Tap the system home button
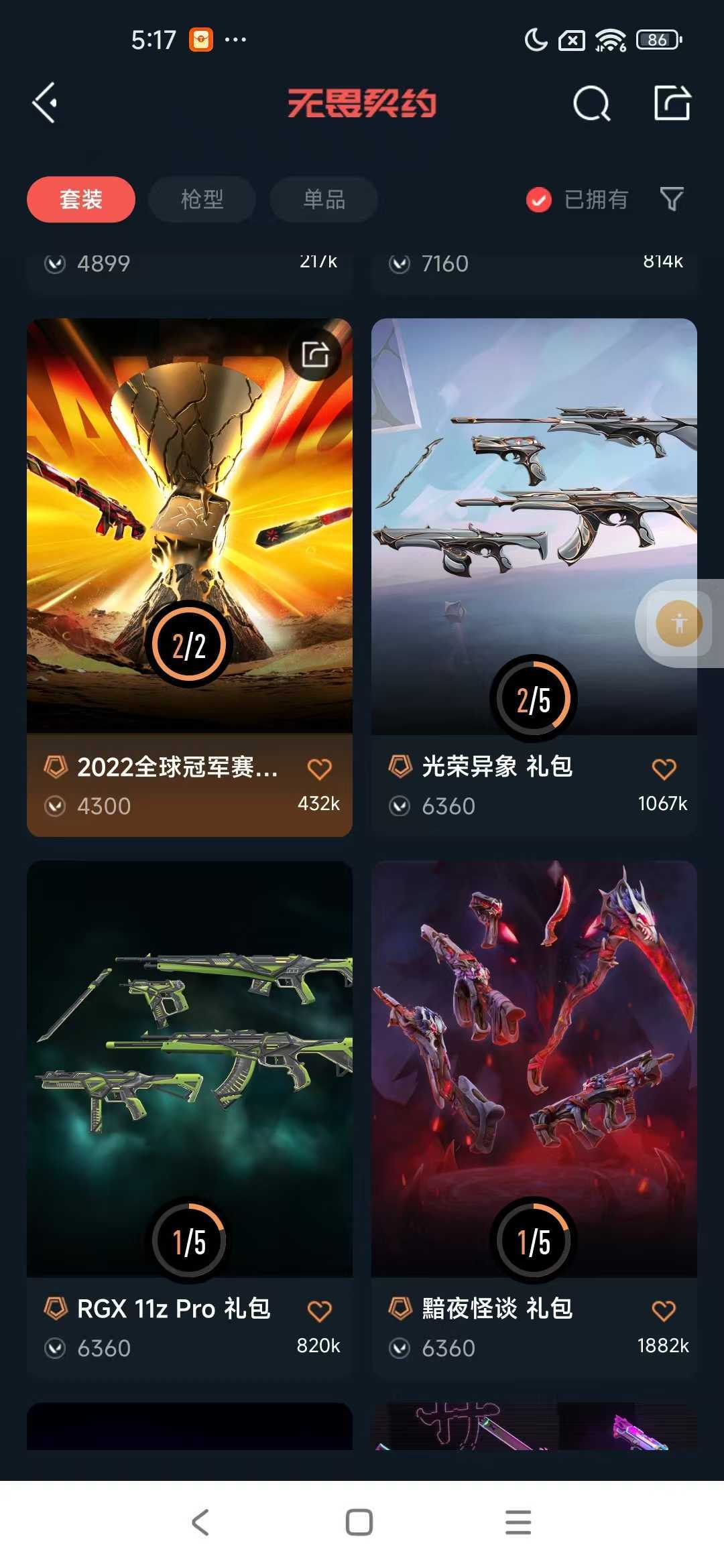 359,1522
